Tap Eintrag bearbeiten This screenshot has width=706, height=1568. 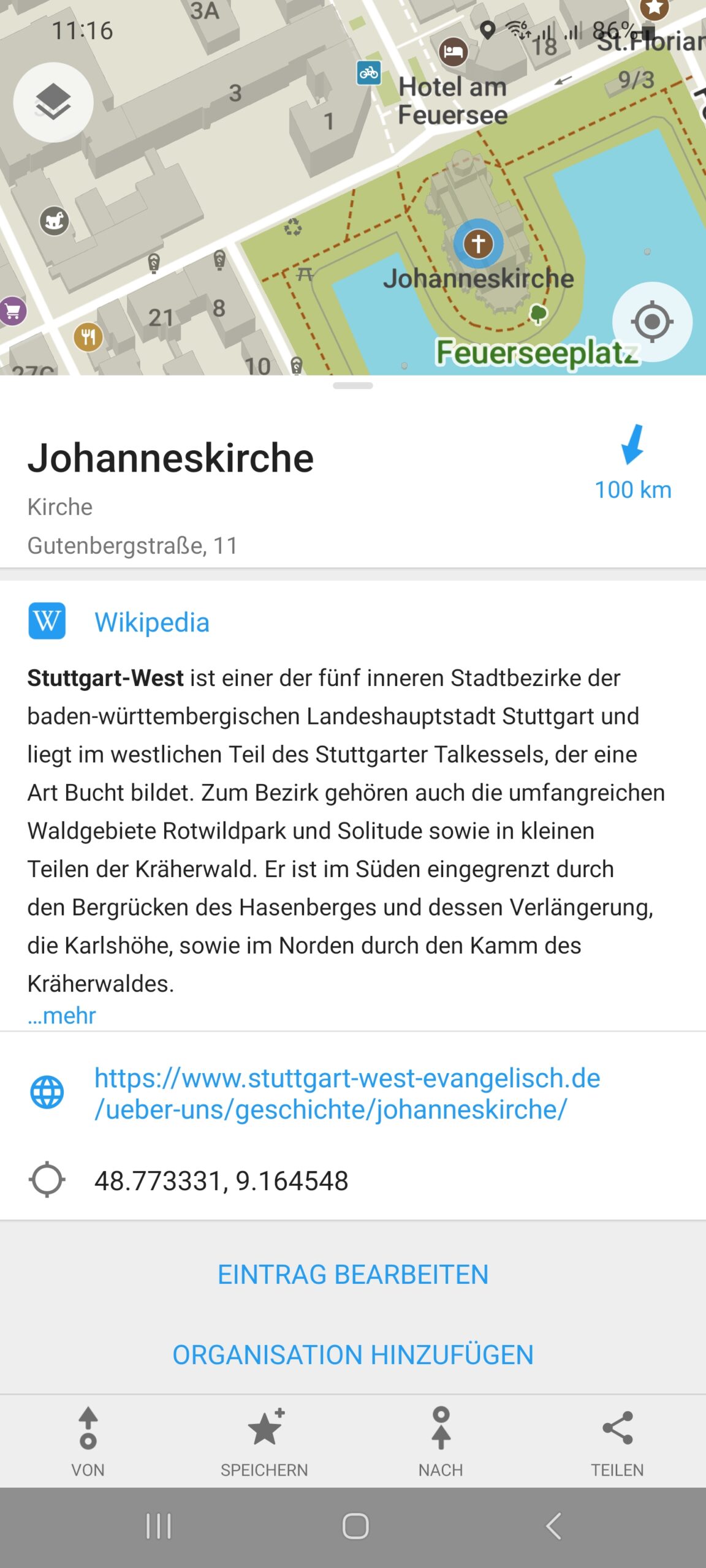[353, 1274]
